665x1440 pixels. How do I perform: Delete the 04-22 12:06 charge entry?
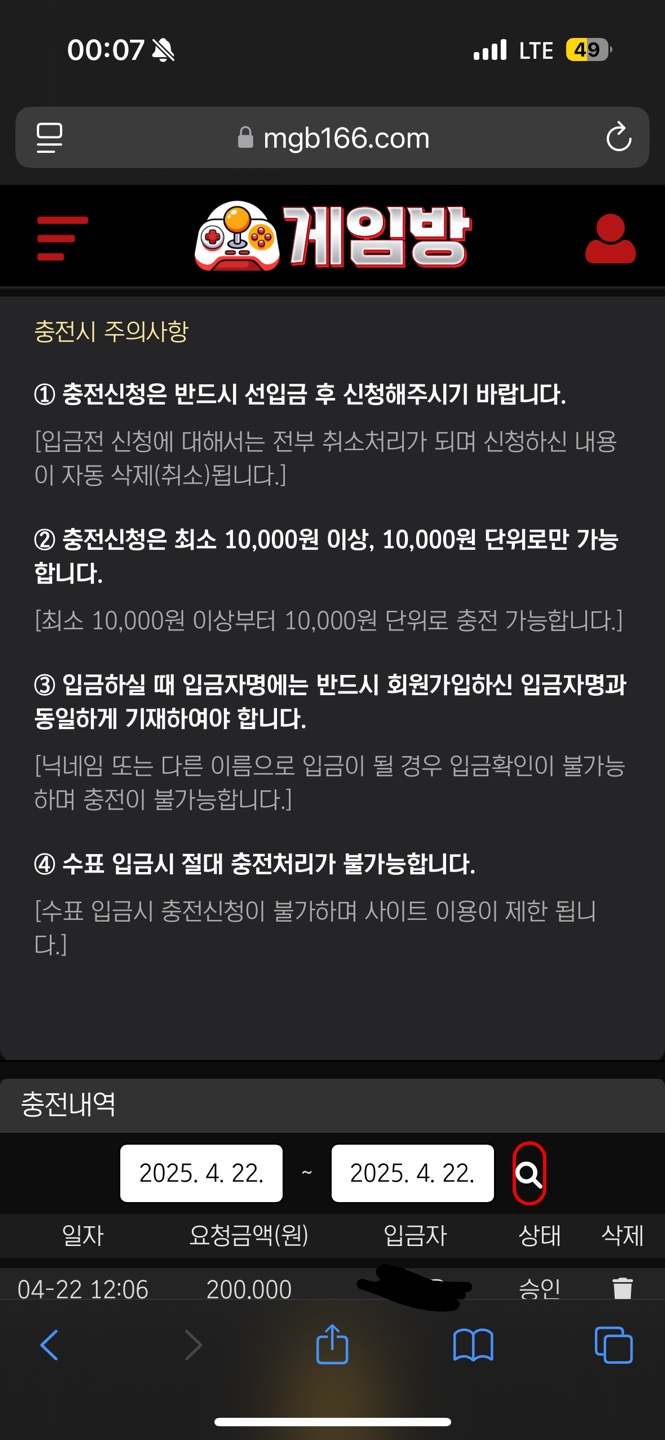(622, 1287)
